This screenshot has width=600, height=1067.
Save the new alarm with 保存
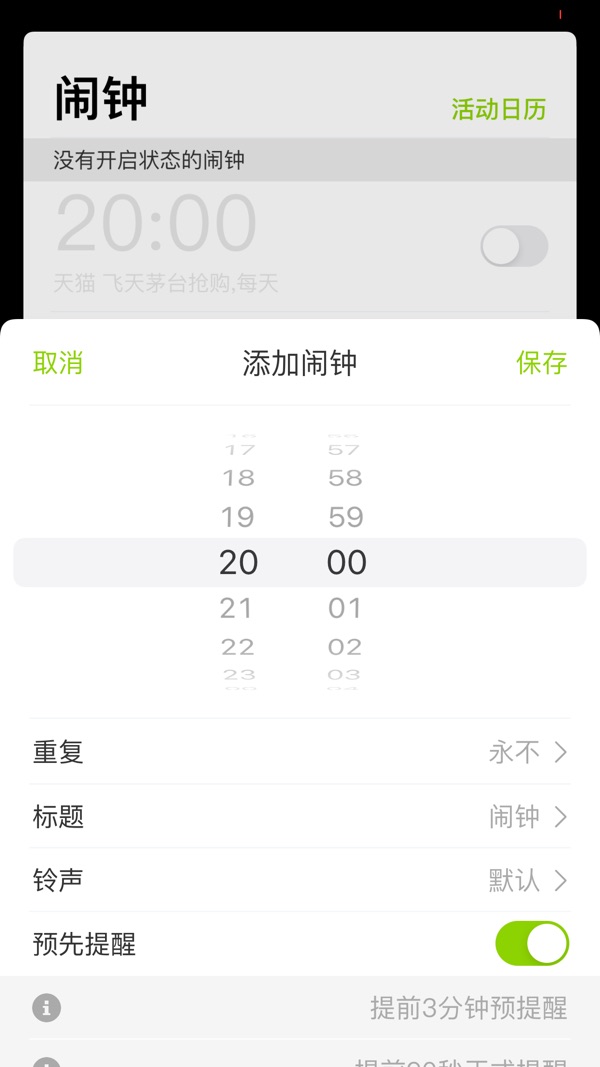[541, 363]
